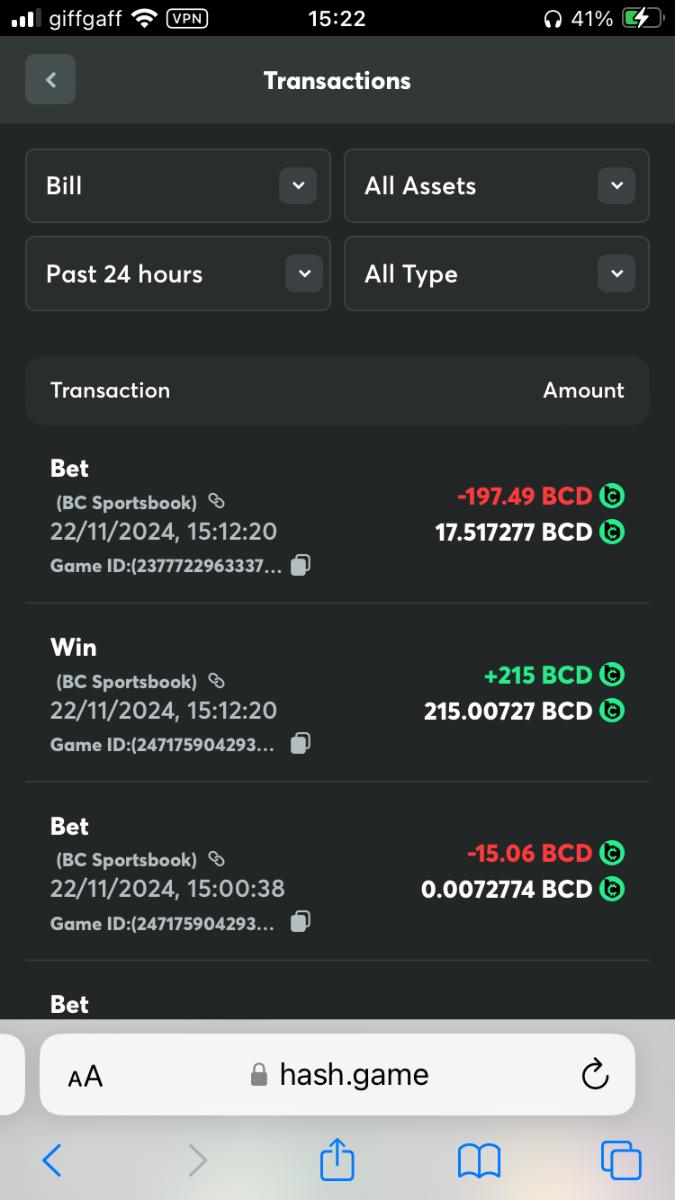This screenshot has height=1200, width=675.
Task: Go back from Transactions page
Action: coord(51,80)
